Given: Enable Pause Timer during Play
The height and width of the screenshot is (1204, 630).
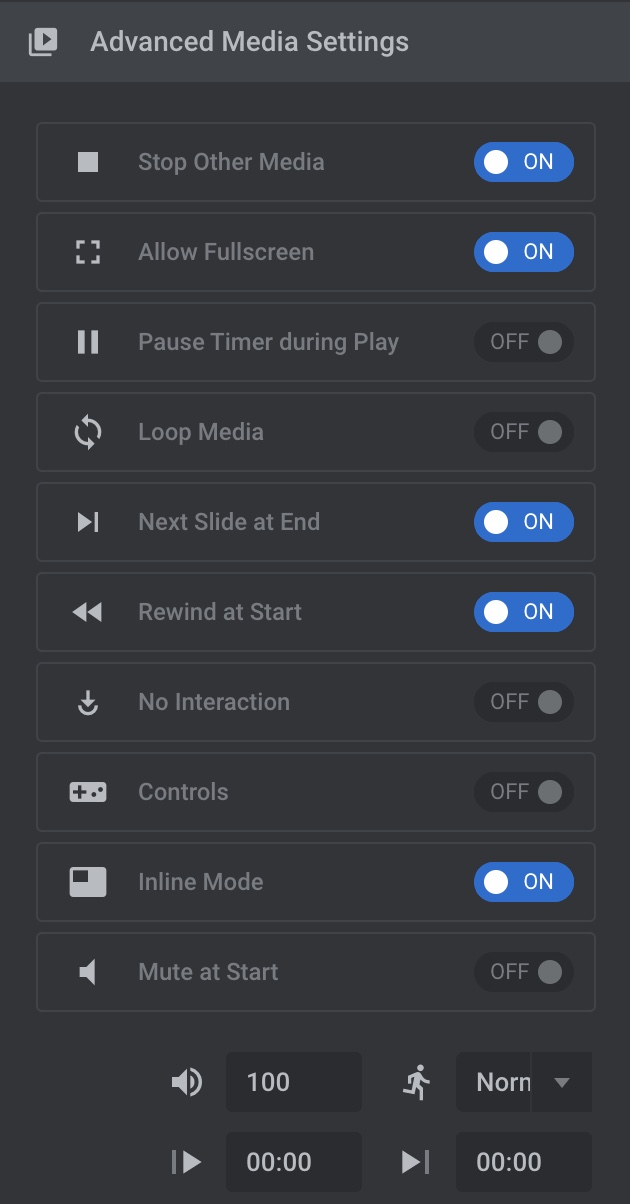Looking at the screenshot, I should [524, 342].
